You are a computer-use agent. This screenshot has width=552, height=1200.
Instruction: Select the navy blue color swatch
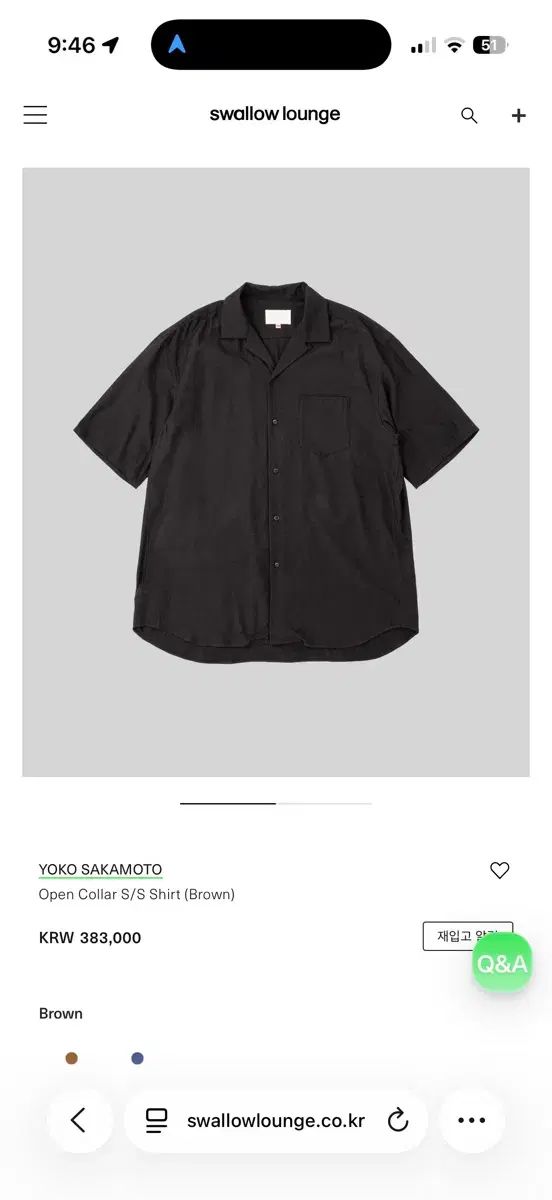[137, 1058]
